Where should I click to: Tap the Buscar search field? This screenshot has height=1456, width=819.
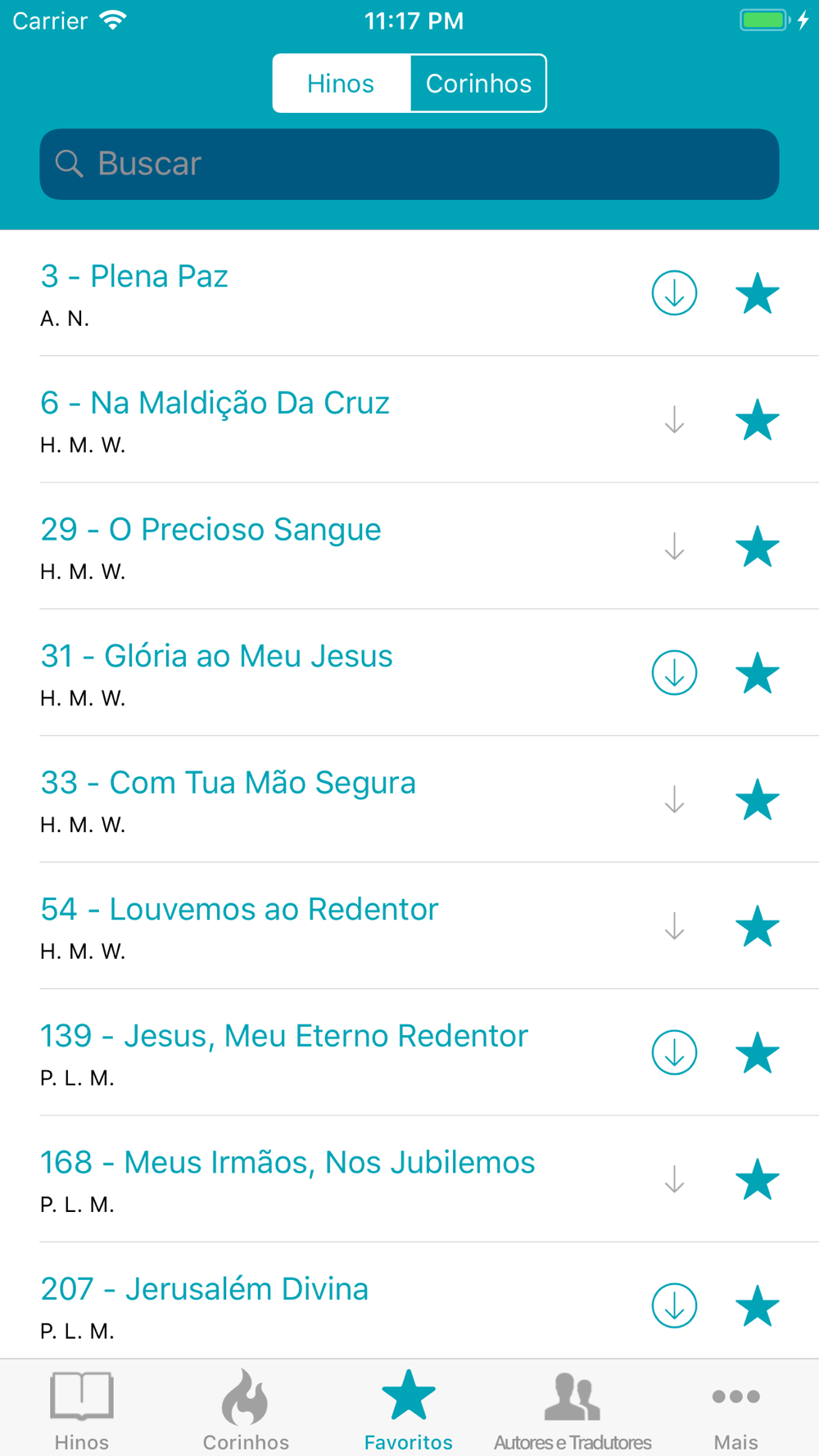pos(409,164)
